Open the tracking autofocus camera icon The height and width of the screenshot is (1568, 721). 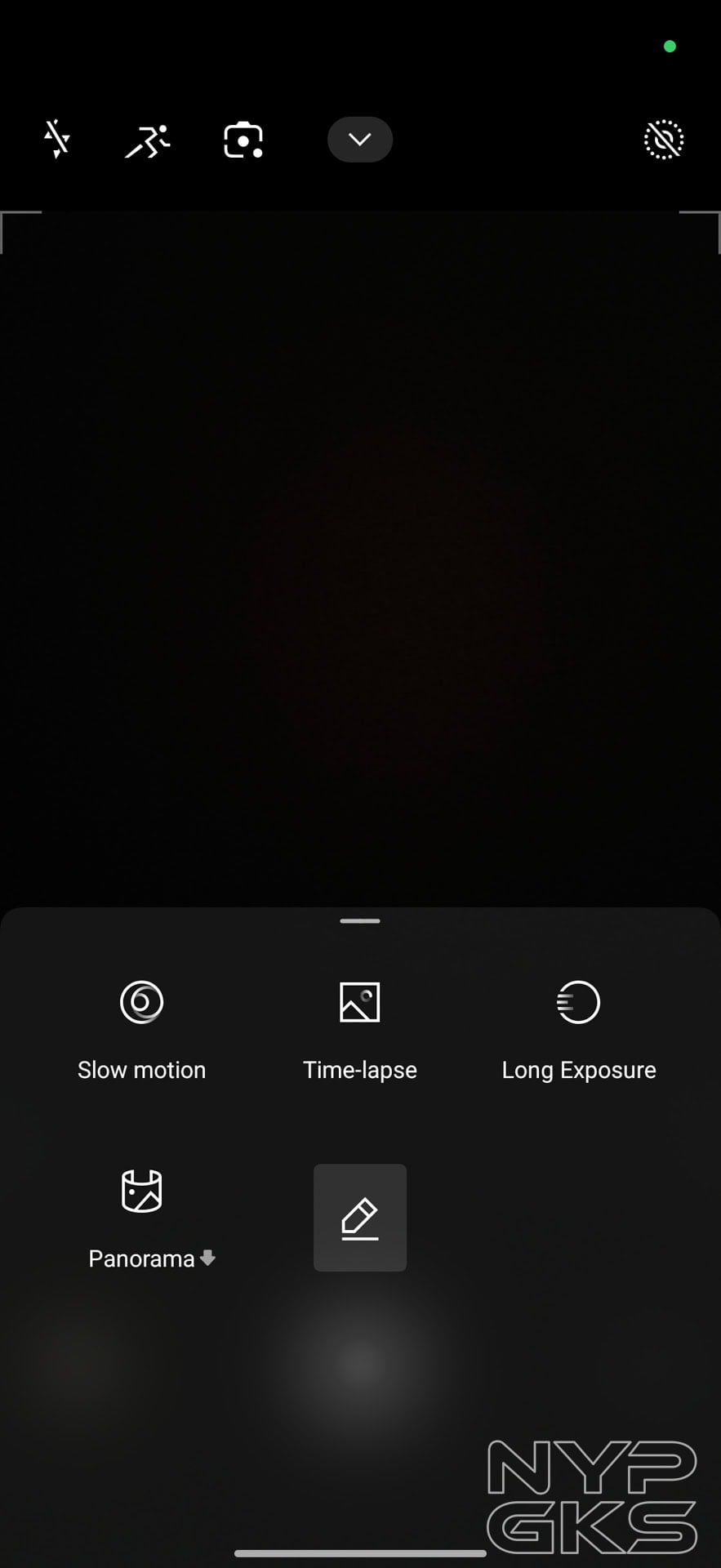coord(243,140)
